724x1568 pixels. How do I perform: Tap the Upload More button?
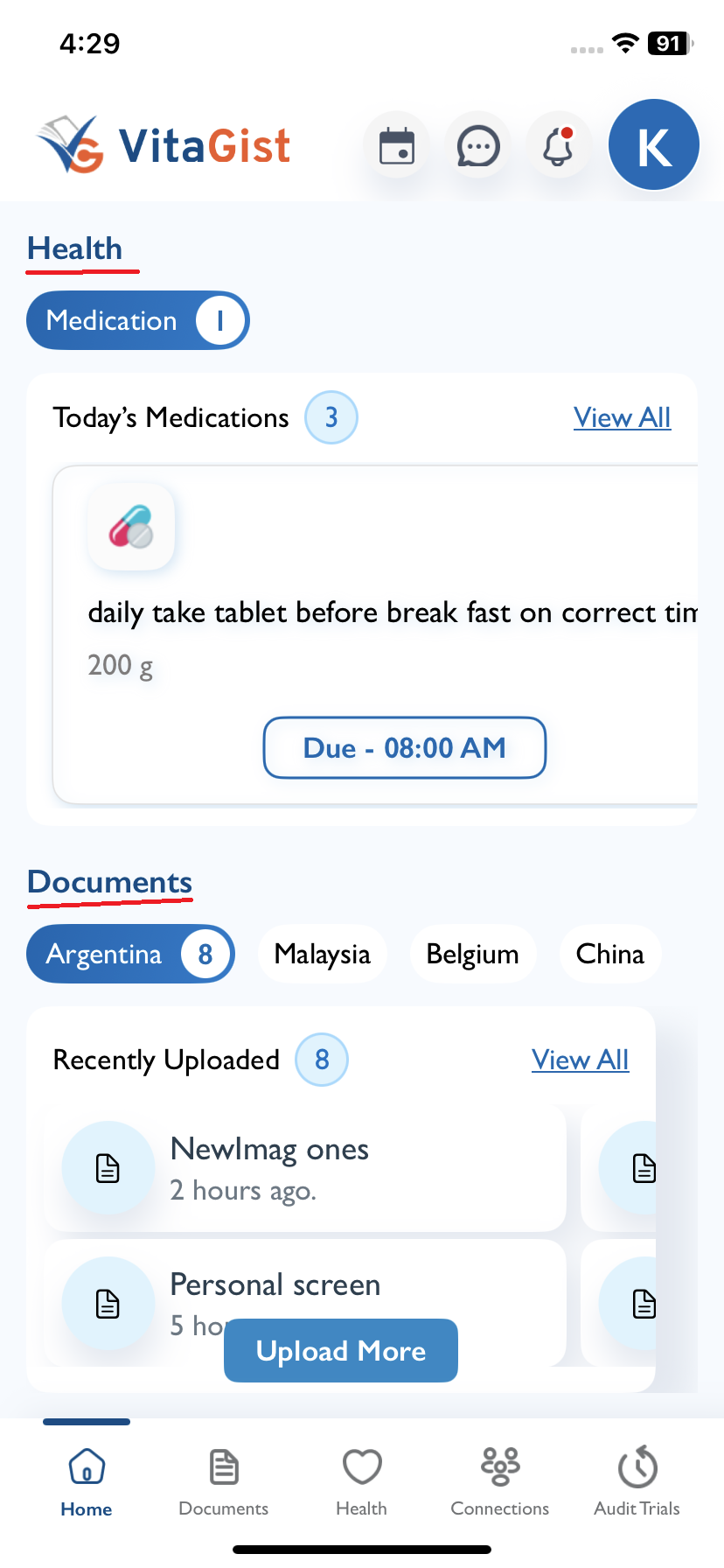click(x=341, y=1351)
